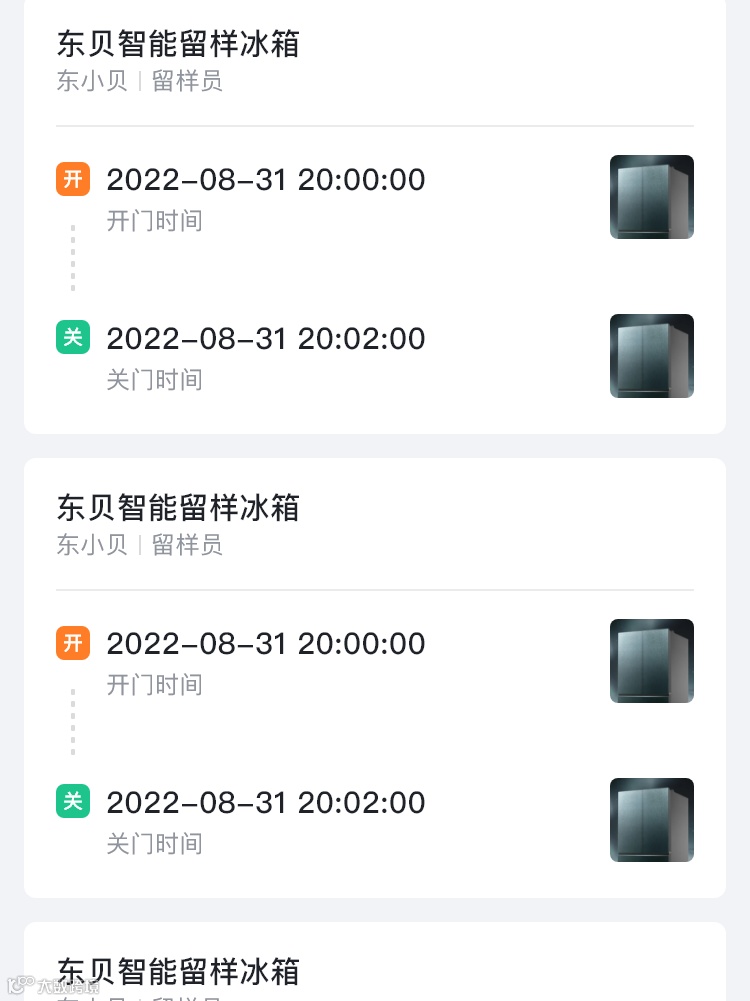Open the 关门时间 photo in the second record
750x1001 pixels.
click(x=651, y=820)
